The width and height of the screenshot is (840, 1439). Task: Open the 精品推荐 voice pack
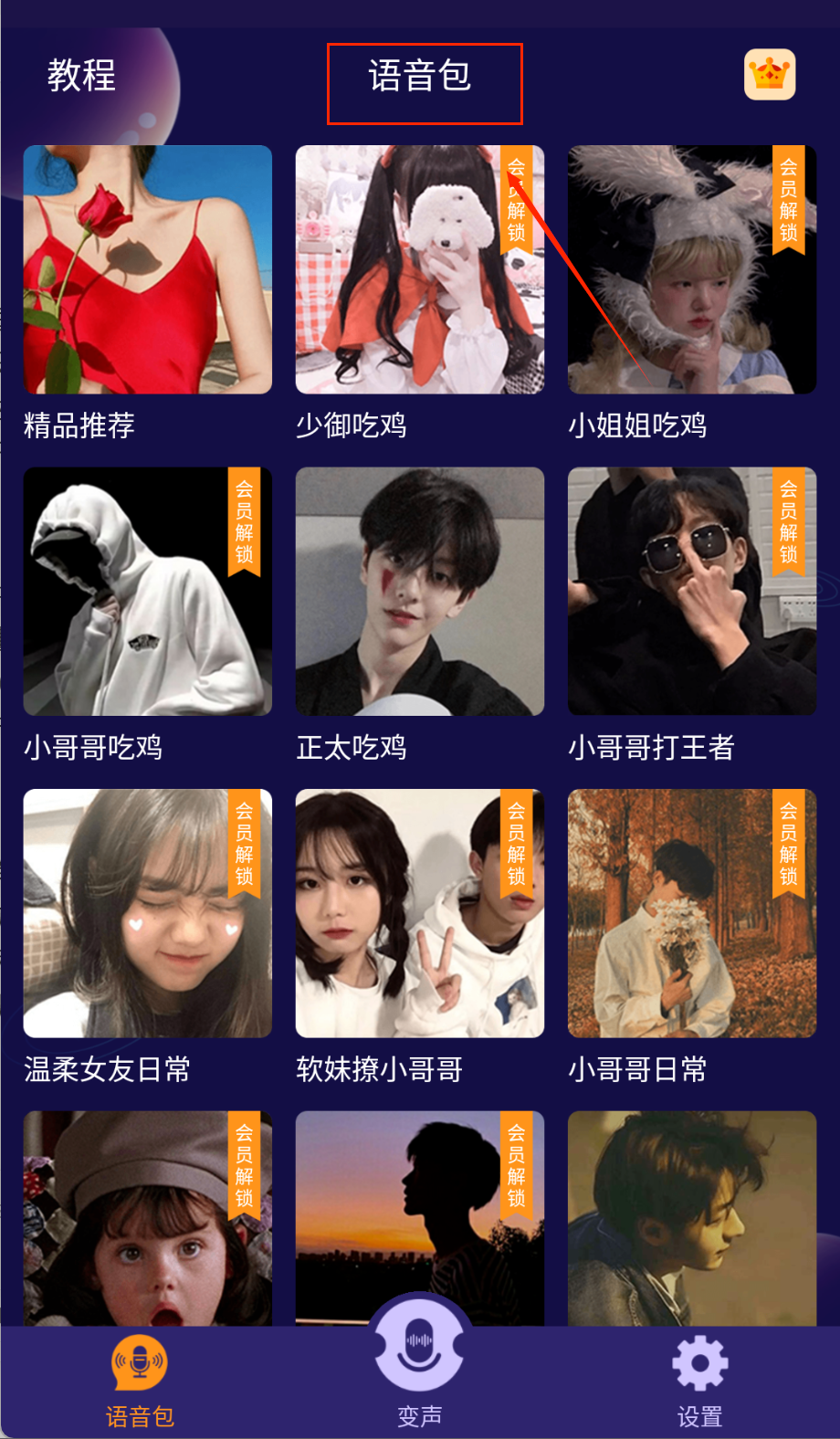pyautogui.click(x=147, y=270)
